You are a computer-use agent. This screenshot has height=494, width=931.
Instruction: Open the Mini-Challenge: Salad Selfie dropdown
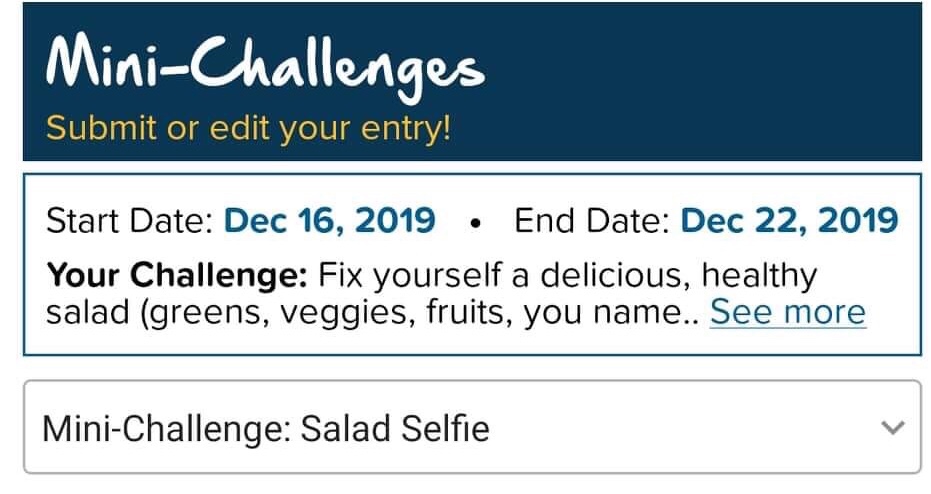point(471,428)
